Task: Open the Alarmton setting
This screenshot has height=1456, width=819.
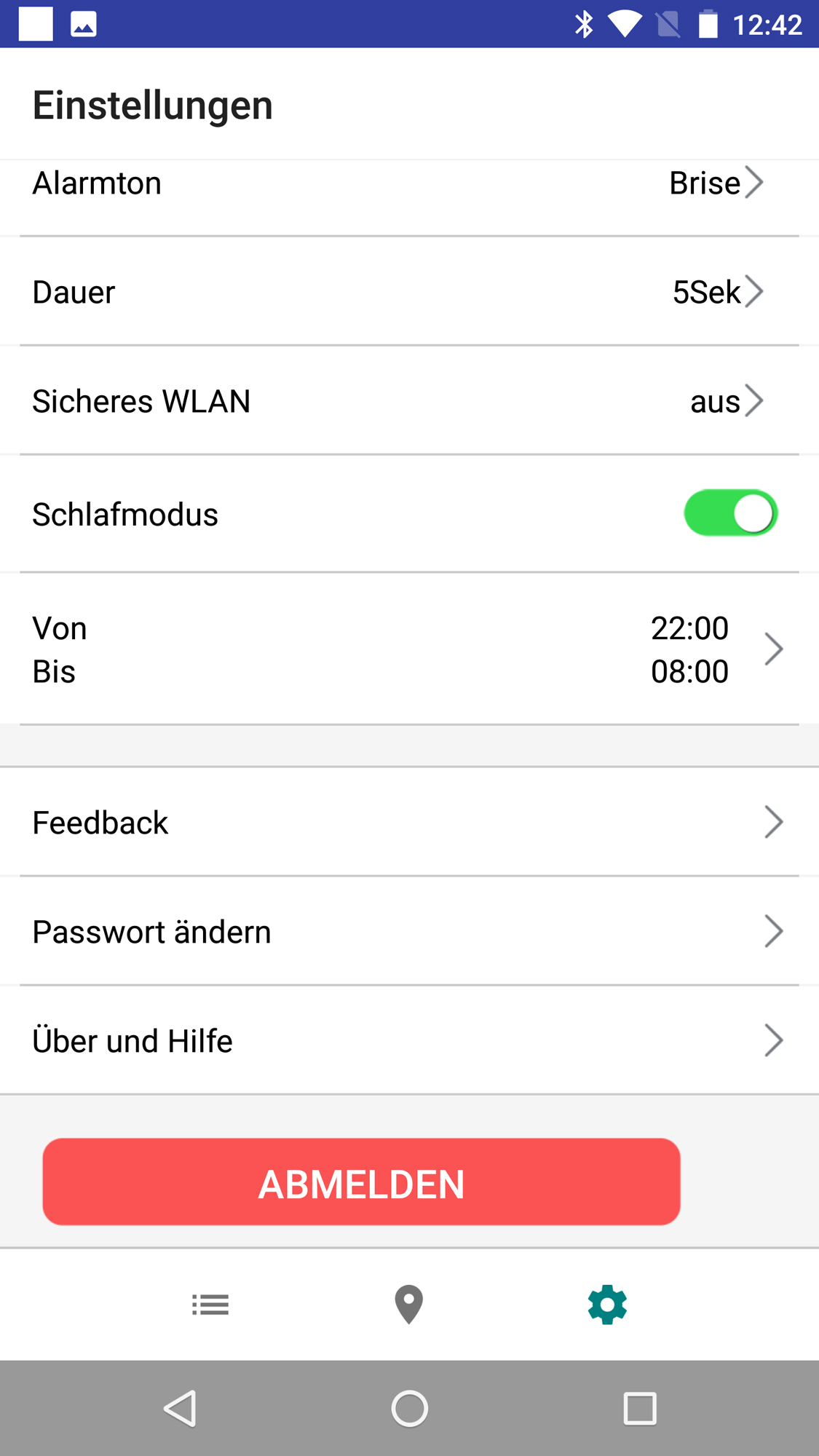Action: click(x=408, y=183)
